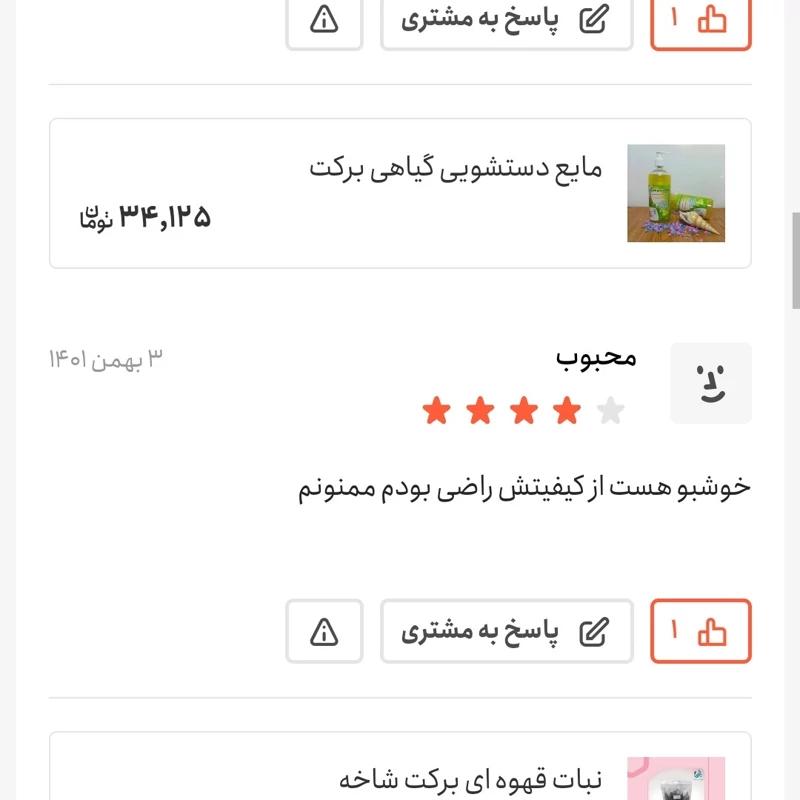The width and height of the screenshot is (800, 800).
Task: Open the مایع دستشویی گیاهی برکت product card
Action: click(x=400, y=193)
